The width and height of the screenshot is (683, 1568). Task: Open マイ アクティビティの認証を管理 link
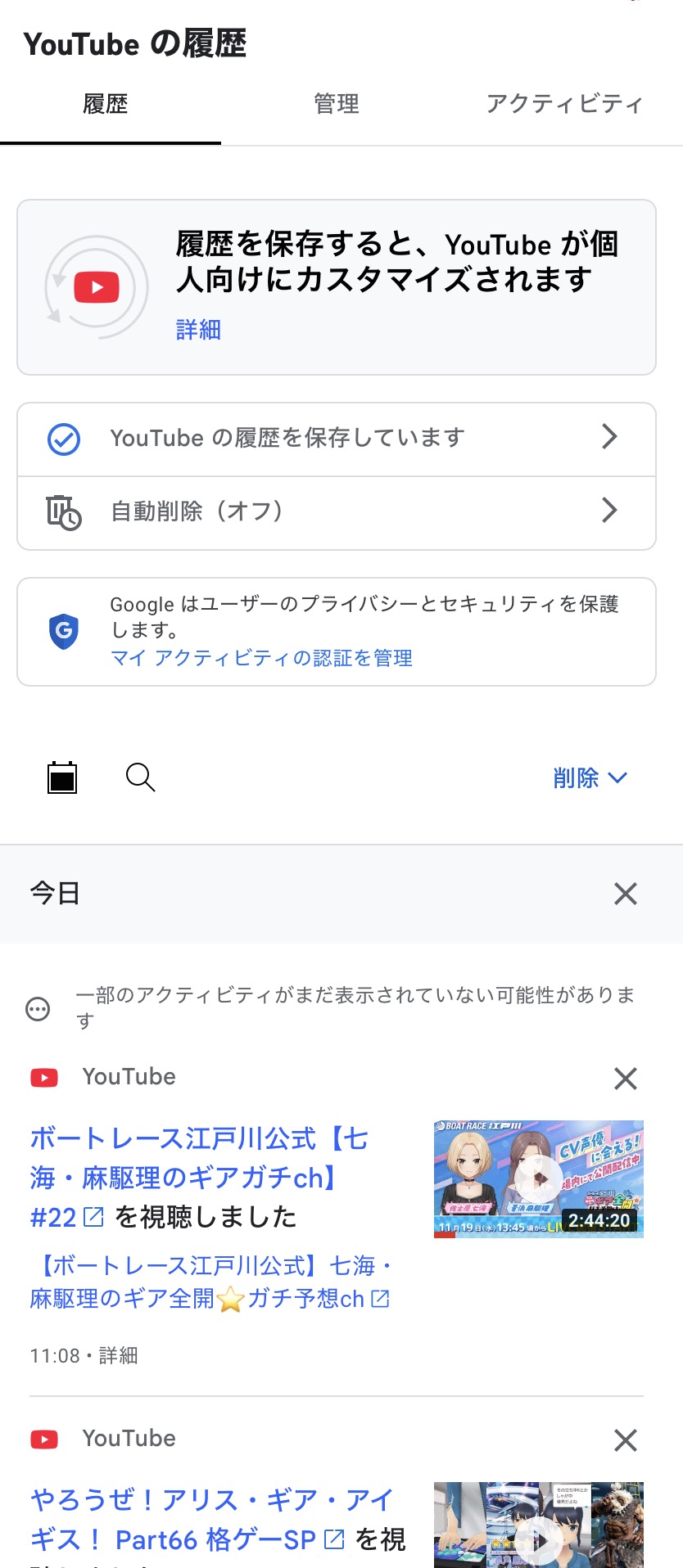pyautogui.click(x=261, y=658)
